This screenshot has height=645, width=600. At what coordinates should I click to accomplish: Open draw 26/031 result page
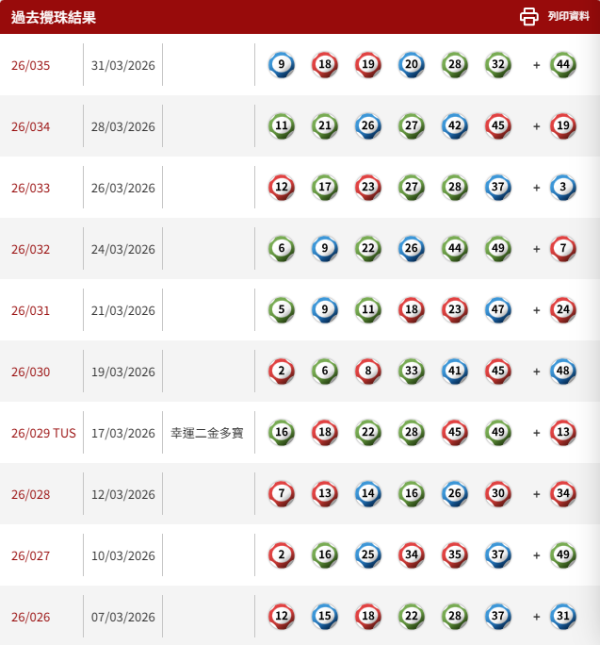(31, 310)
